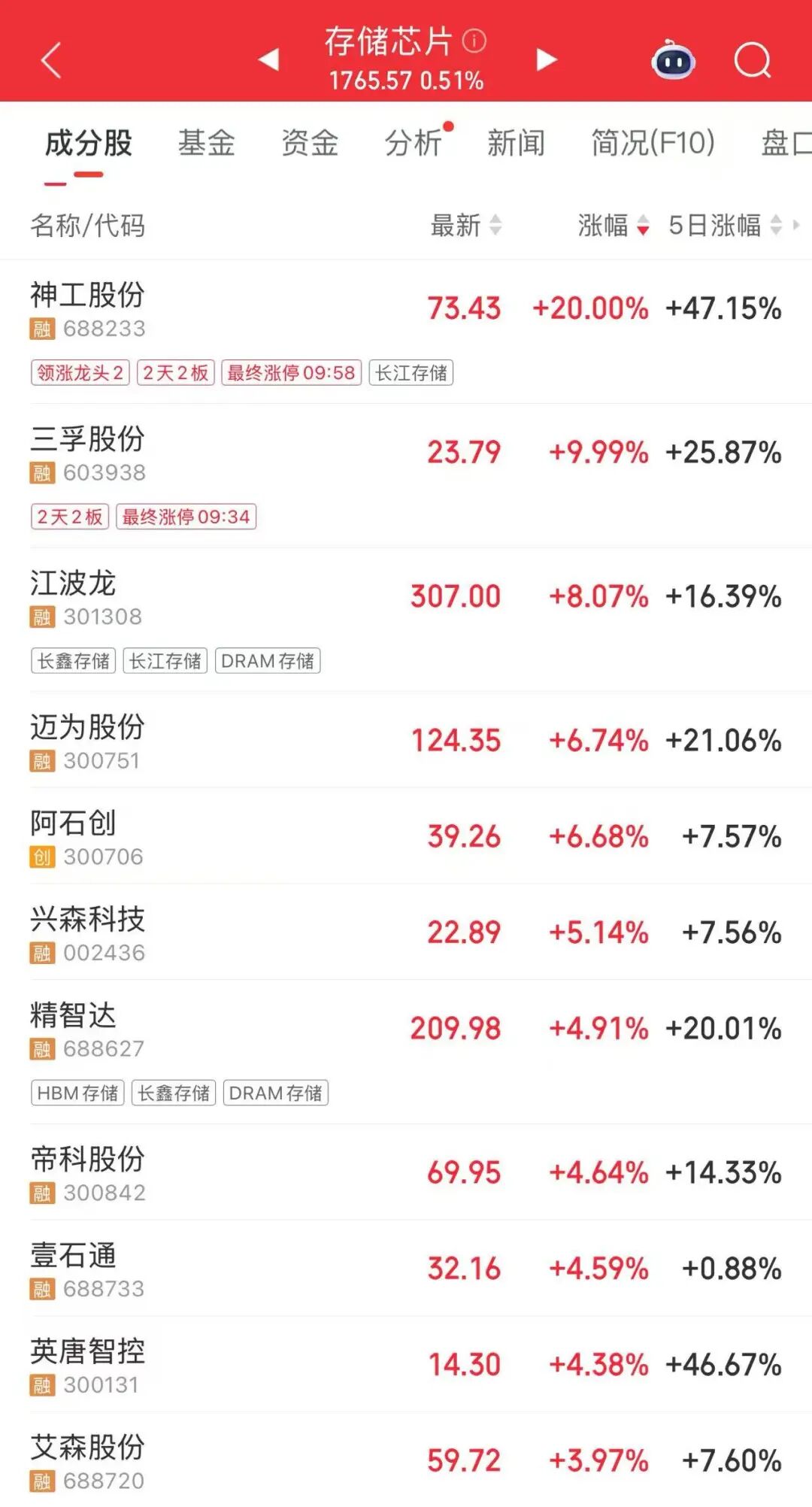Switch to the 资金 tab
The height and width of the screenshot is (1507, 812).
[310, 143]
